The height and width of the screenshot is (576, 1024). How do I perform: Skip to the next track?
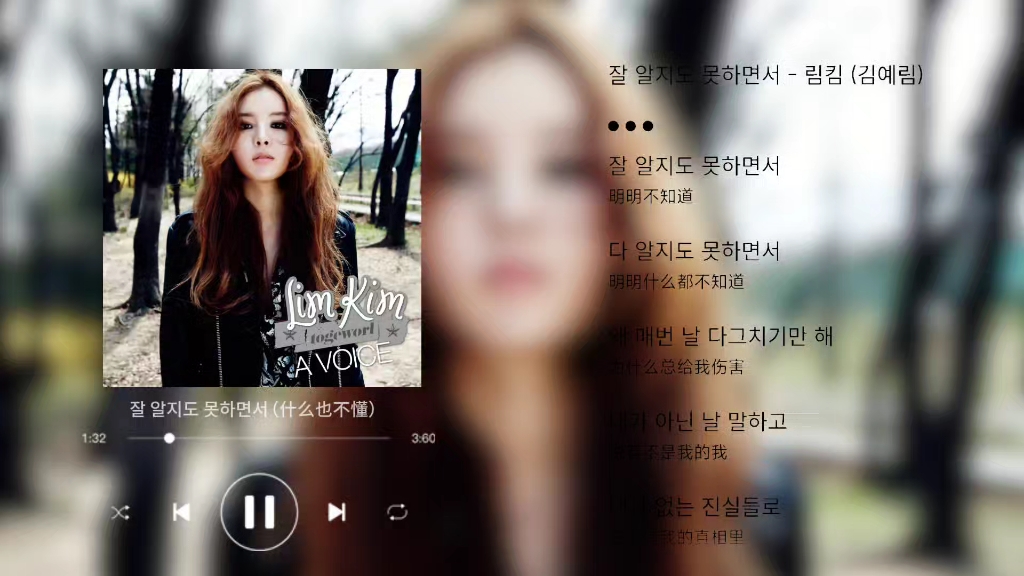click(x=337, y=512)
